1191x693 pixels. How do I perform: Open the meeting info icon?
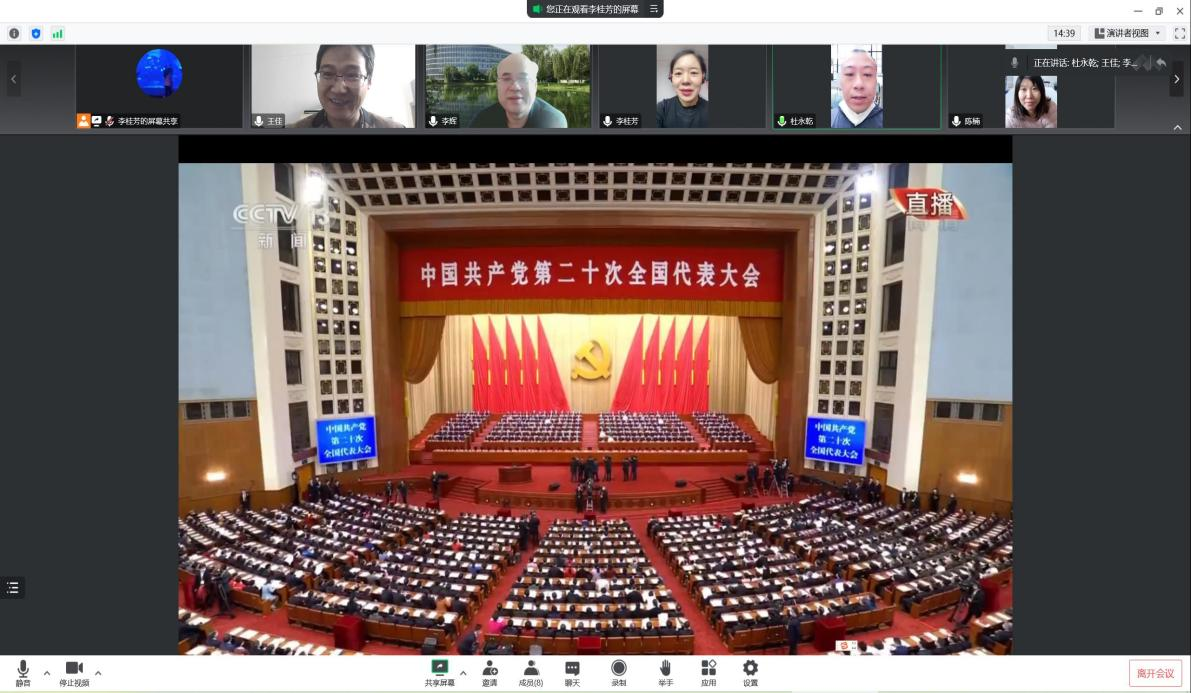tap(14, 33)
